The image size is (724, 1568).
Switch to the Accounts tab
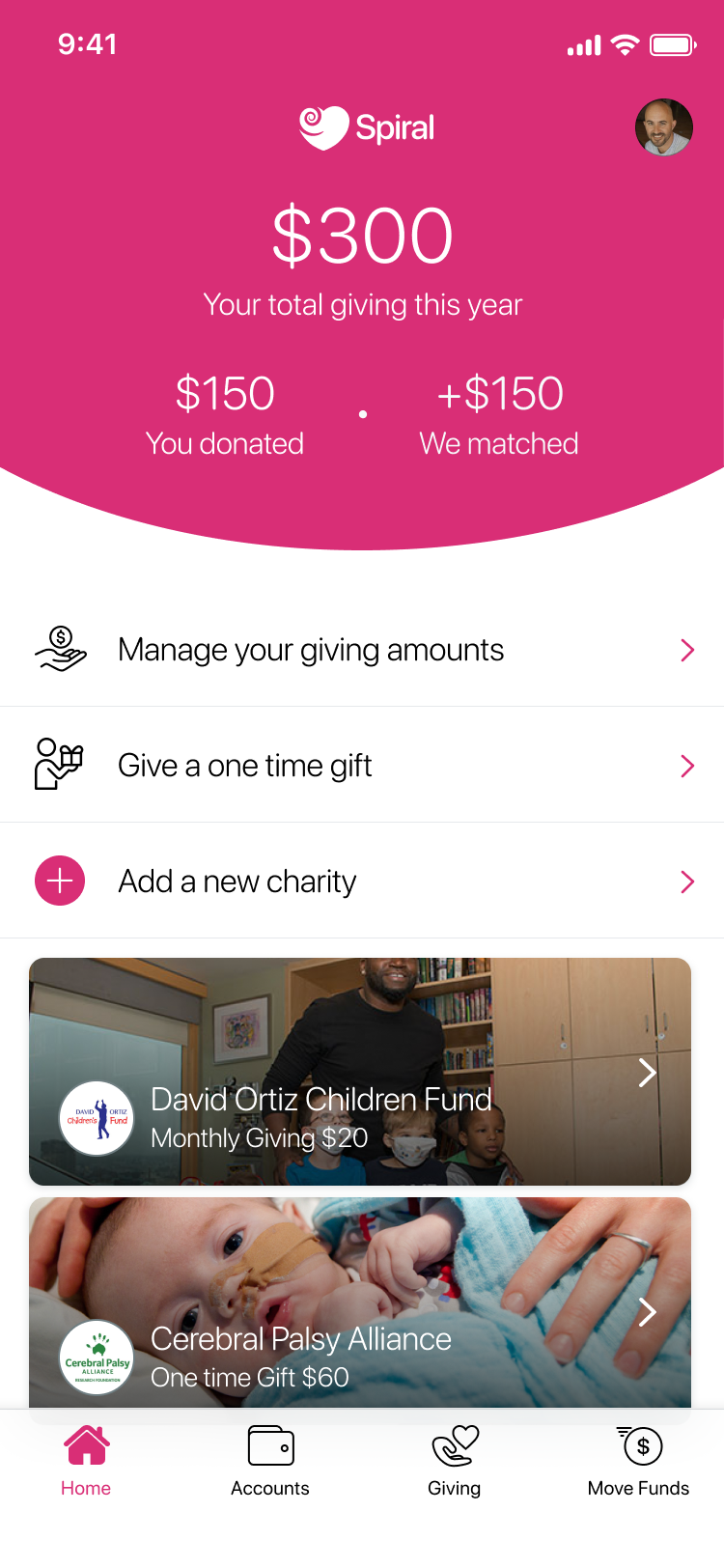[270, 1461]
